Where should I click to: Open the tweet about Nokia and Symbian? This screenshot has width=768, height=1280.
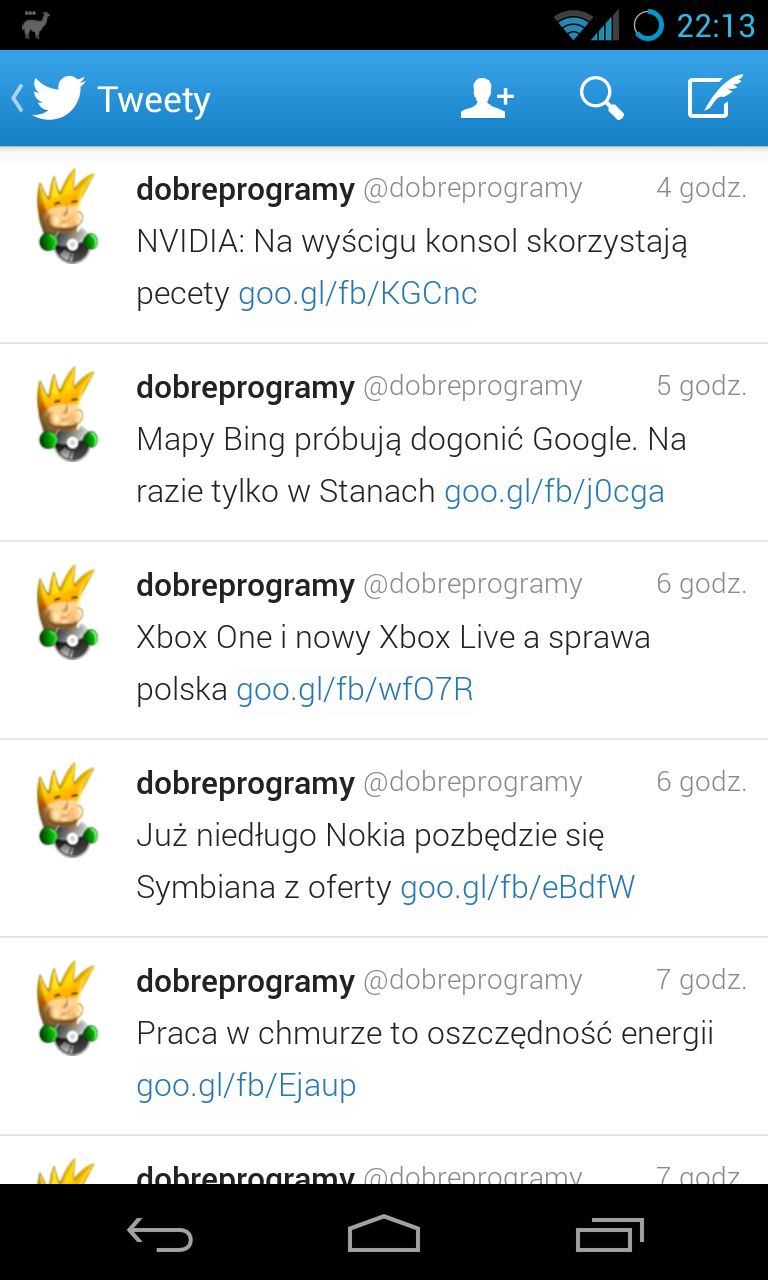click(x=384, y=839)
